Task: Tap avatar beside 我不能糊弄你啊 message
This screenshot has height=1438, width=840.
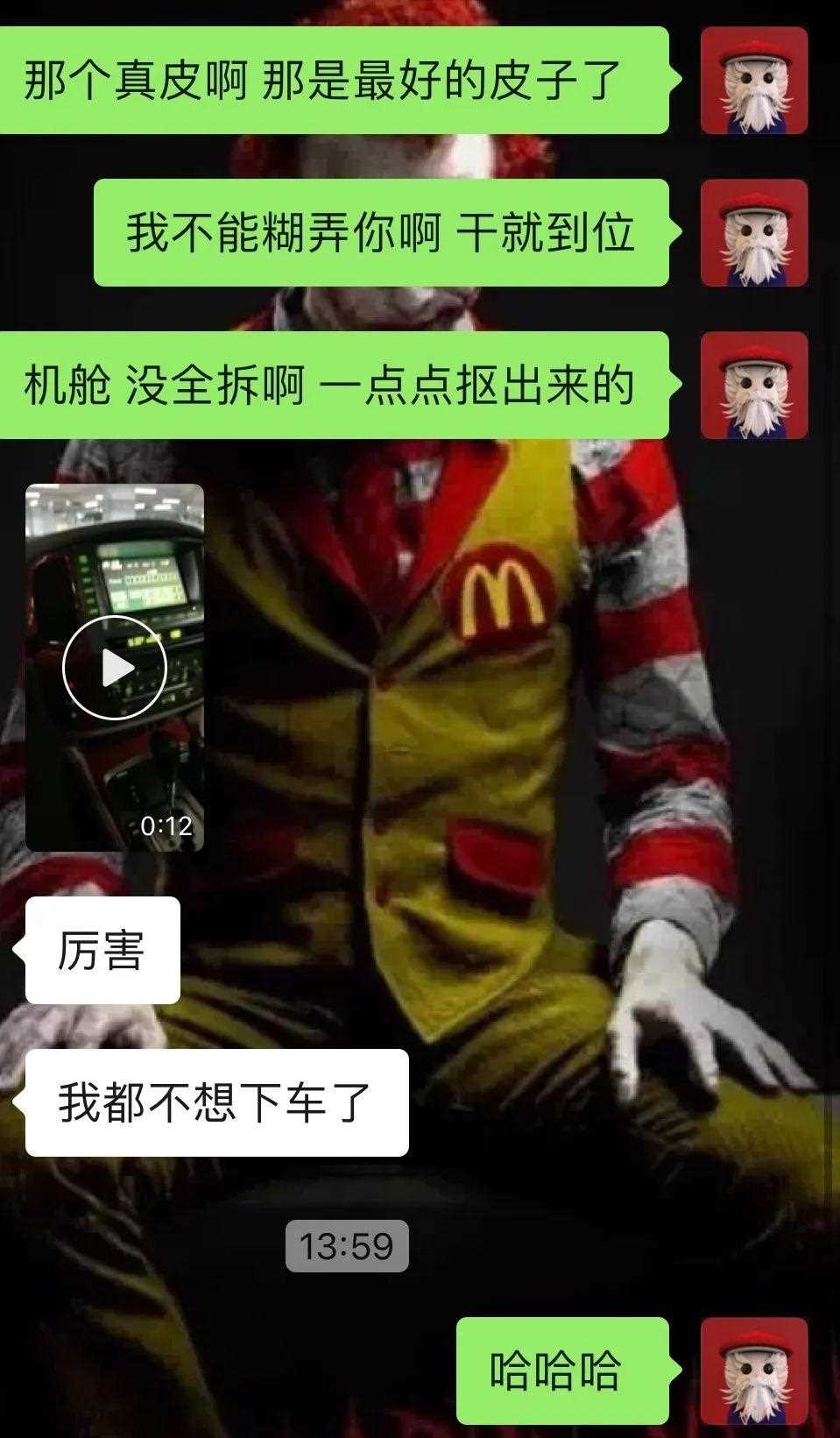Action: click(x=753, y=233)
